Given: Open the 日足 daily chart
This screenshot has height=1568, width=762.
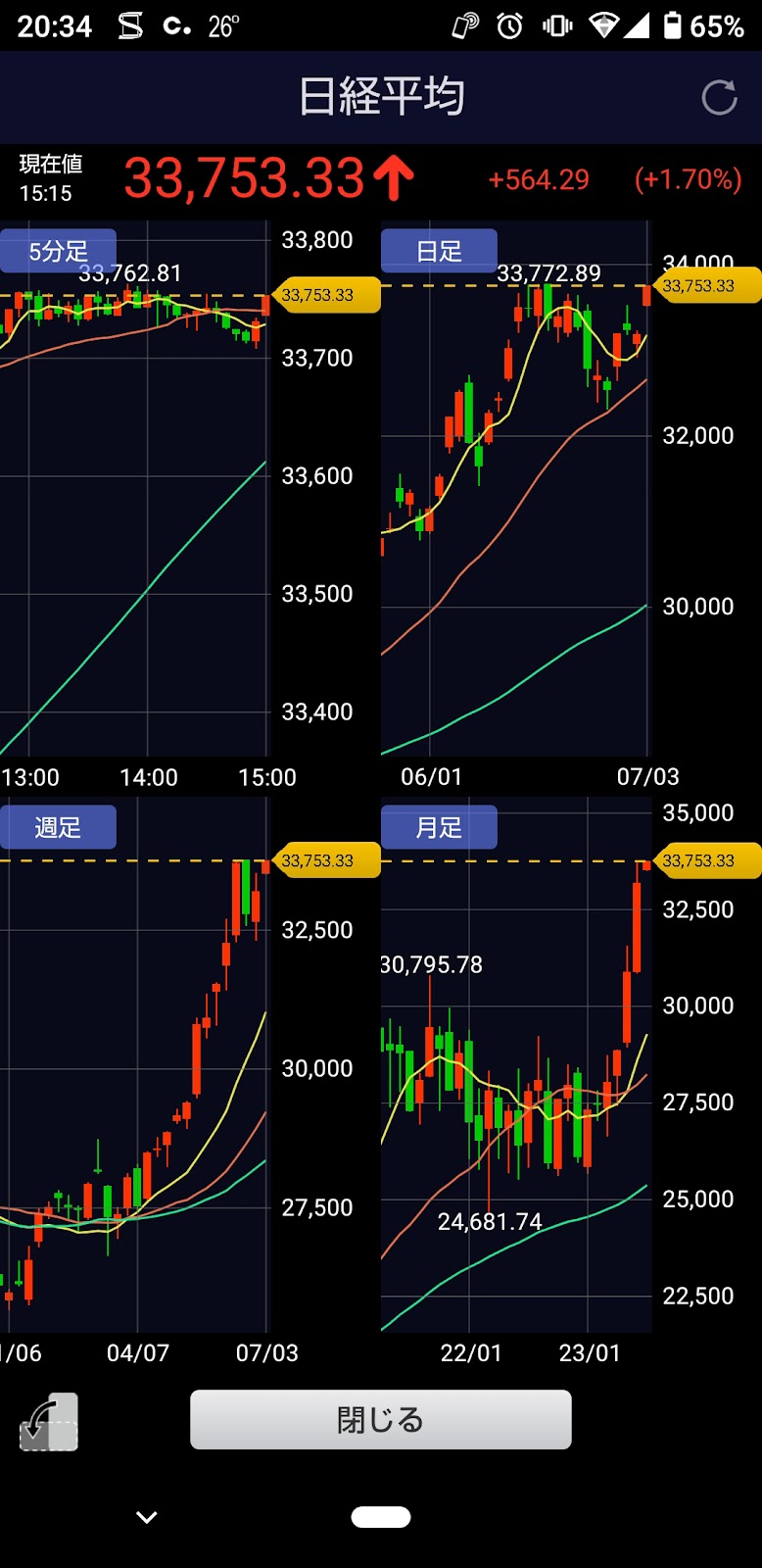Looking at the screenshot, I should (439, 251).
